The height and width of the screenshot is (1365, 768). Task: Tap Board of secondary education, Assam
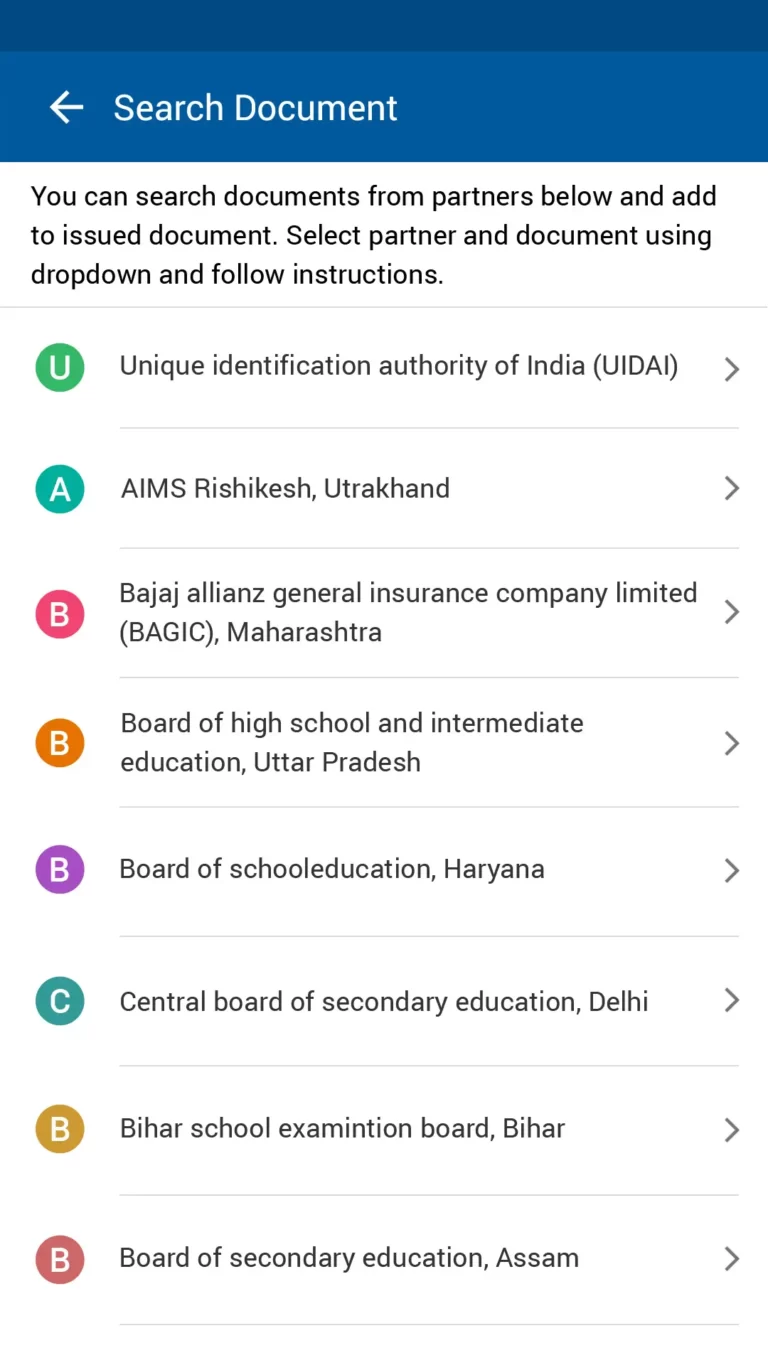point(349,1258)
